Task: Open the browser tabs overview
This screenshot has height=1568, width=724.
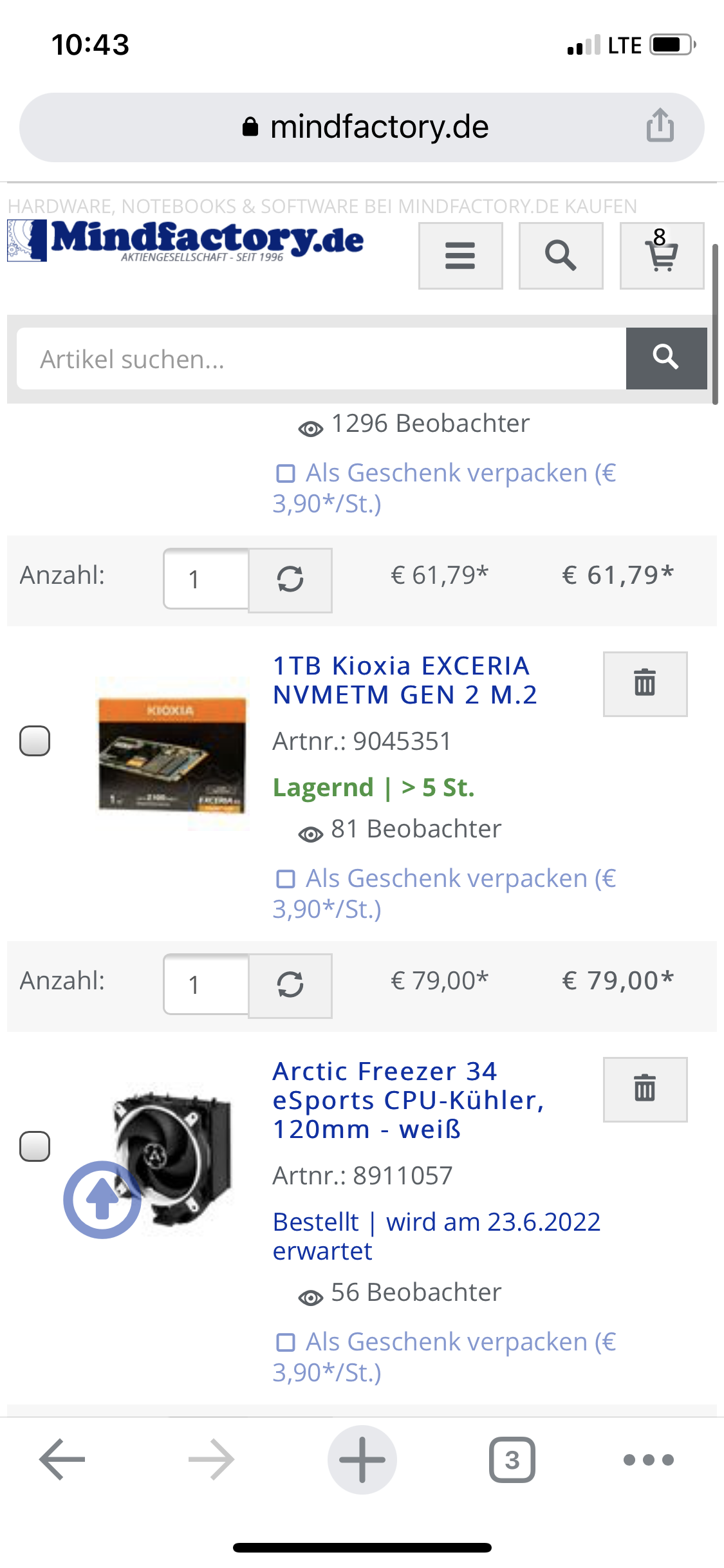Action: click(512, 1460)
